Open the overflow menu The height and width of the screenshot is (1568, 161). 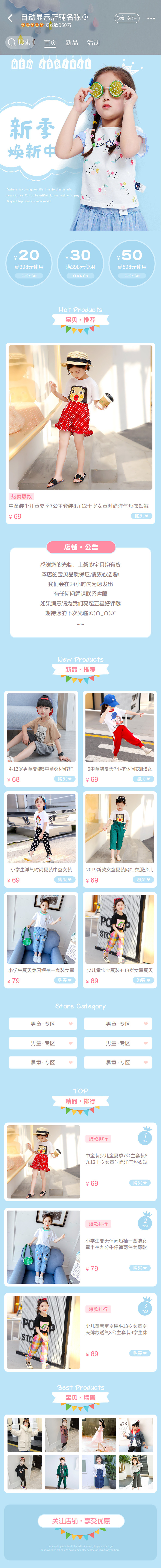coord(151,18)
